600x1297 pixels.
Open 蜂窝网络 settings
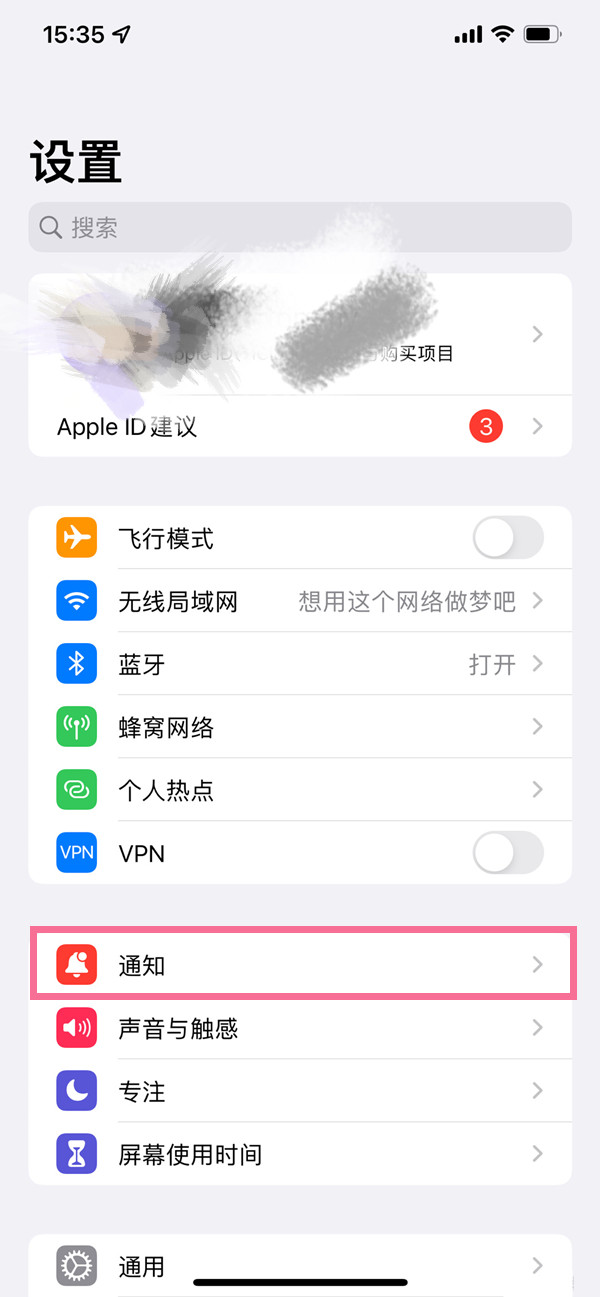(300, 727)
